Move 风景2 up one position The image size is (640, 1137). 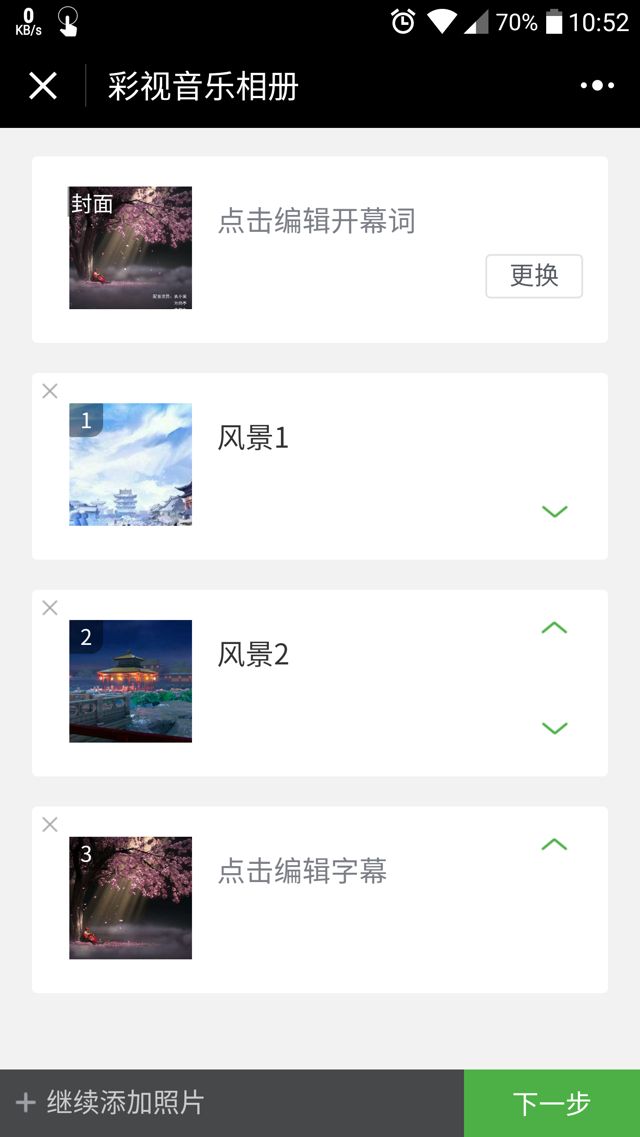[x=554, y=628]
